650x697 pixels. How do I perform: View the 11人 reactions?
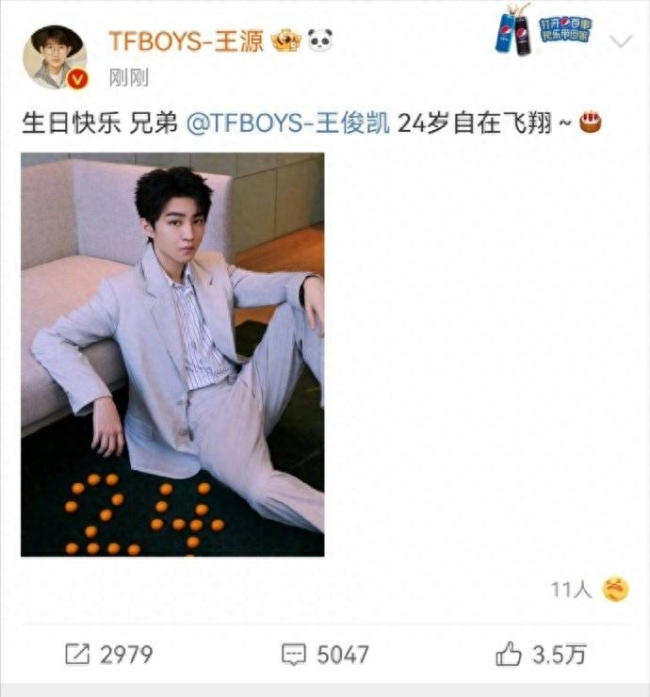(590, 589)
